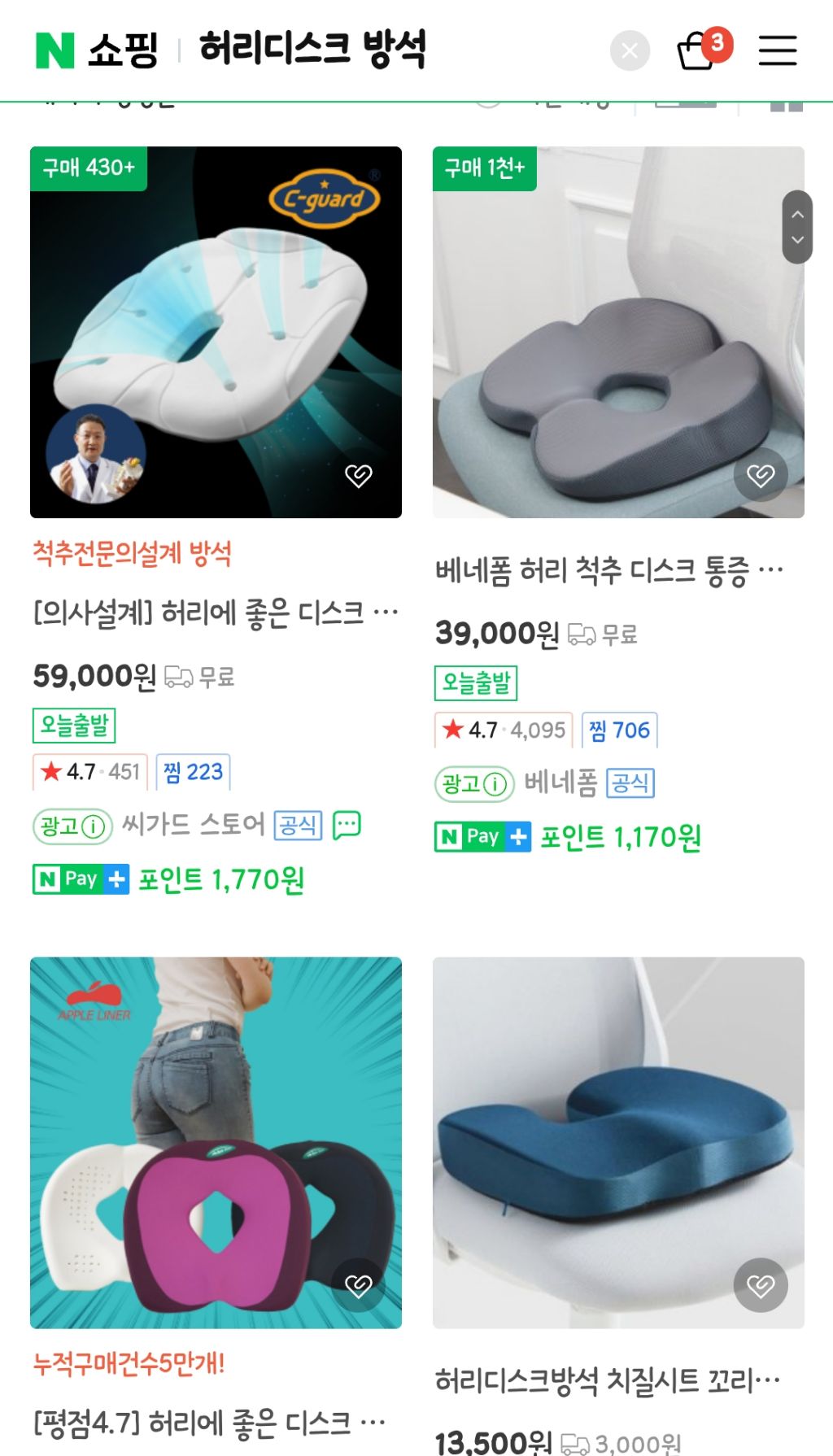
Task: Open talk chat icon next to 씨가드 스토어
Action: pyautogui.click(x=347, y=825)
